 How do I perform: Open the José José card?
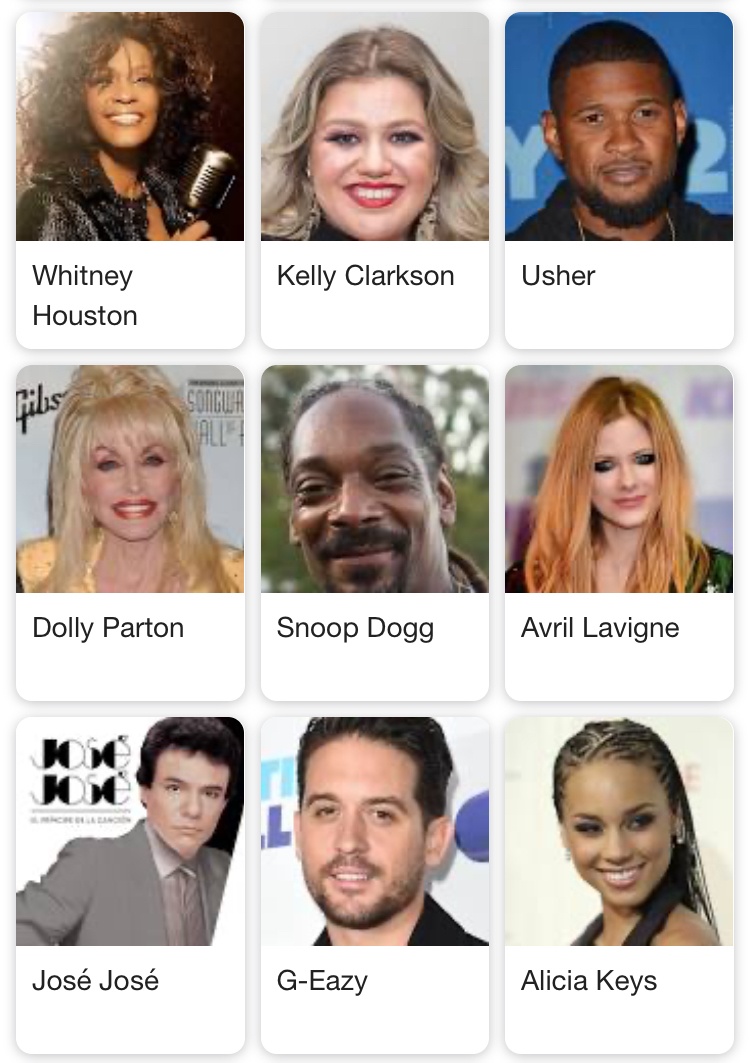pos(130,884)
